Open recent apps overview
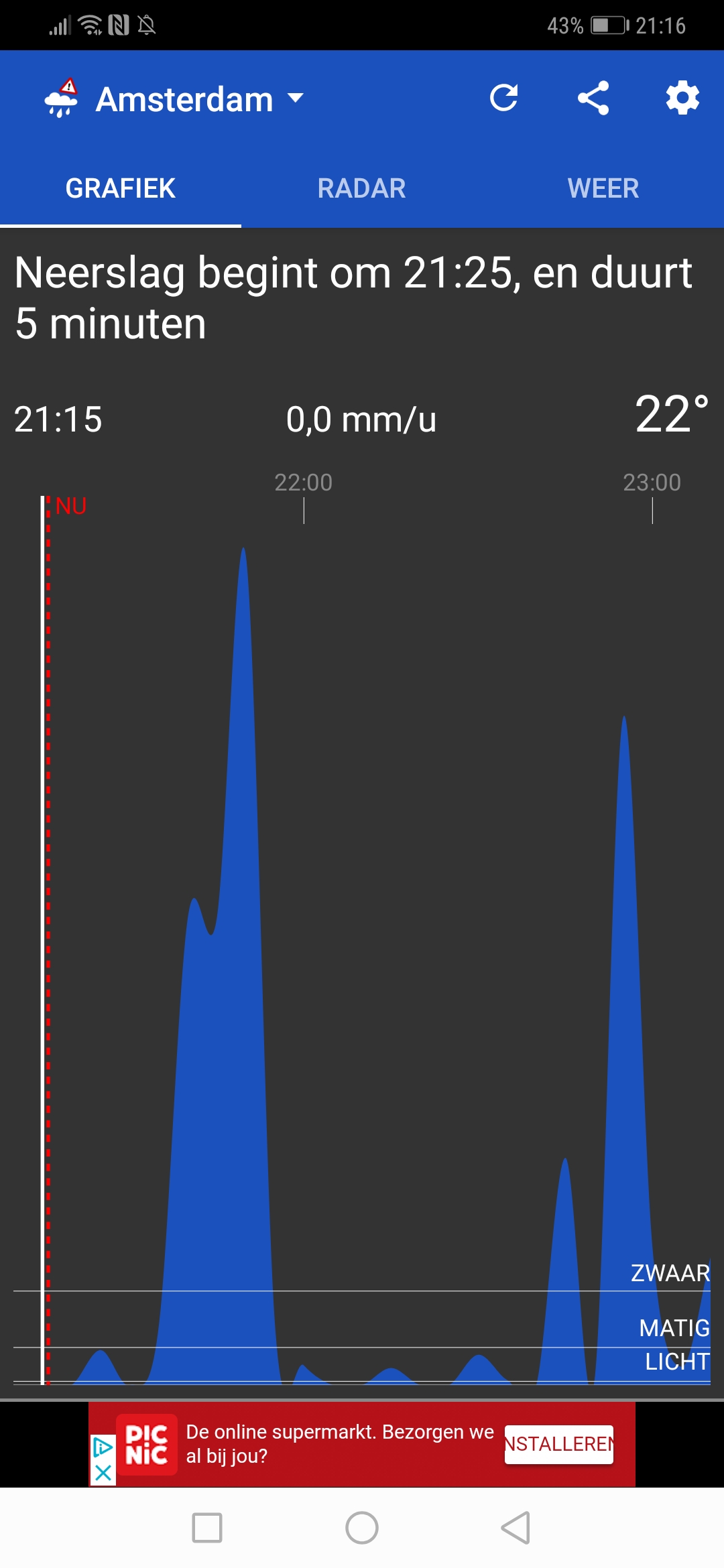The image size is (724, 1568). click(x=207, y=1528)
